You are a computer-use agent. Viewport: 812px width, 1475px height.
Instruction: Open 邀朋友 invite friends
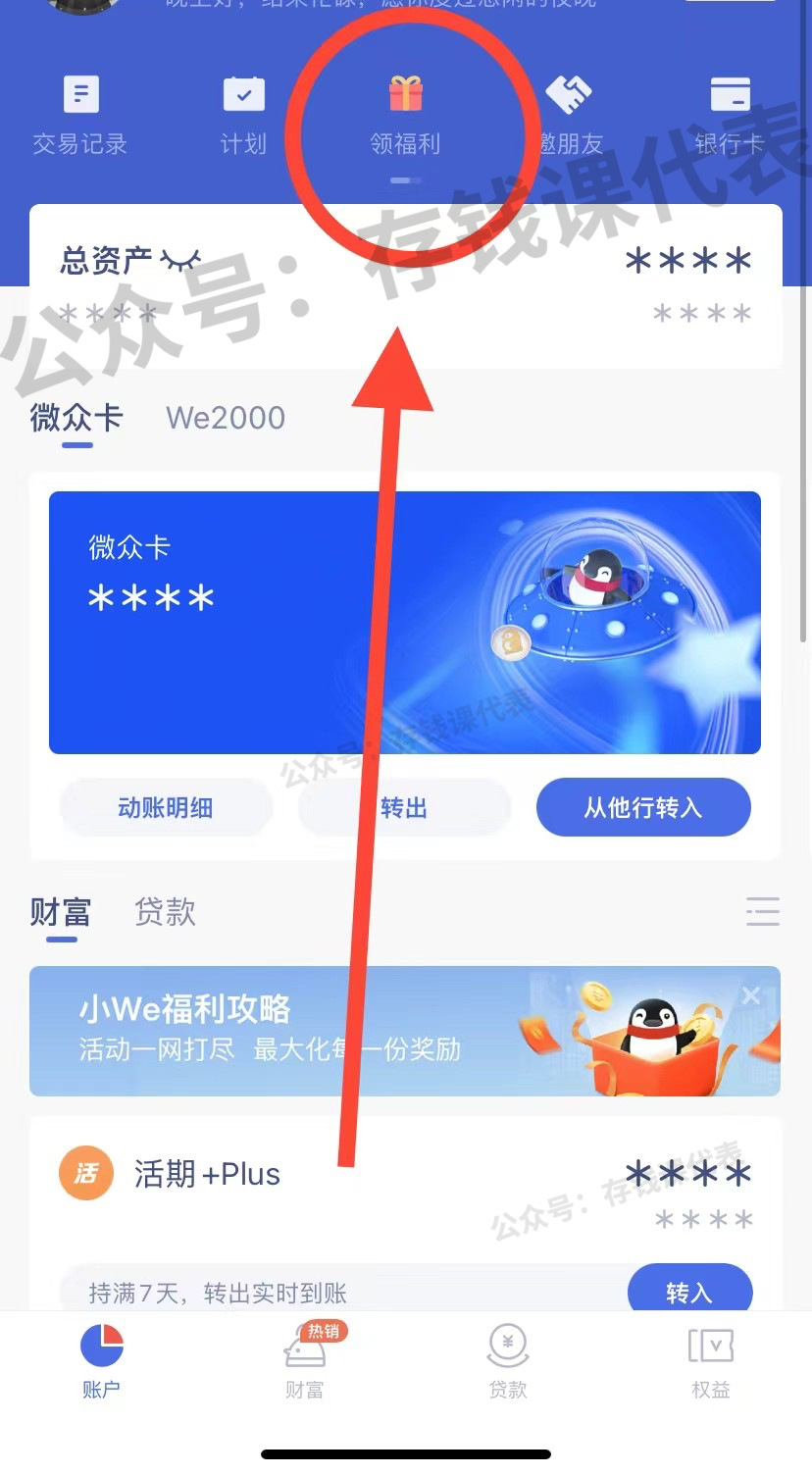coord(570,117)
